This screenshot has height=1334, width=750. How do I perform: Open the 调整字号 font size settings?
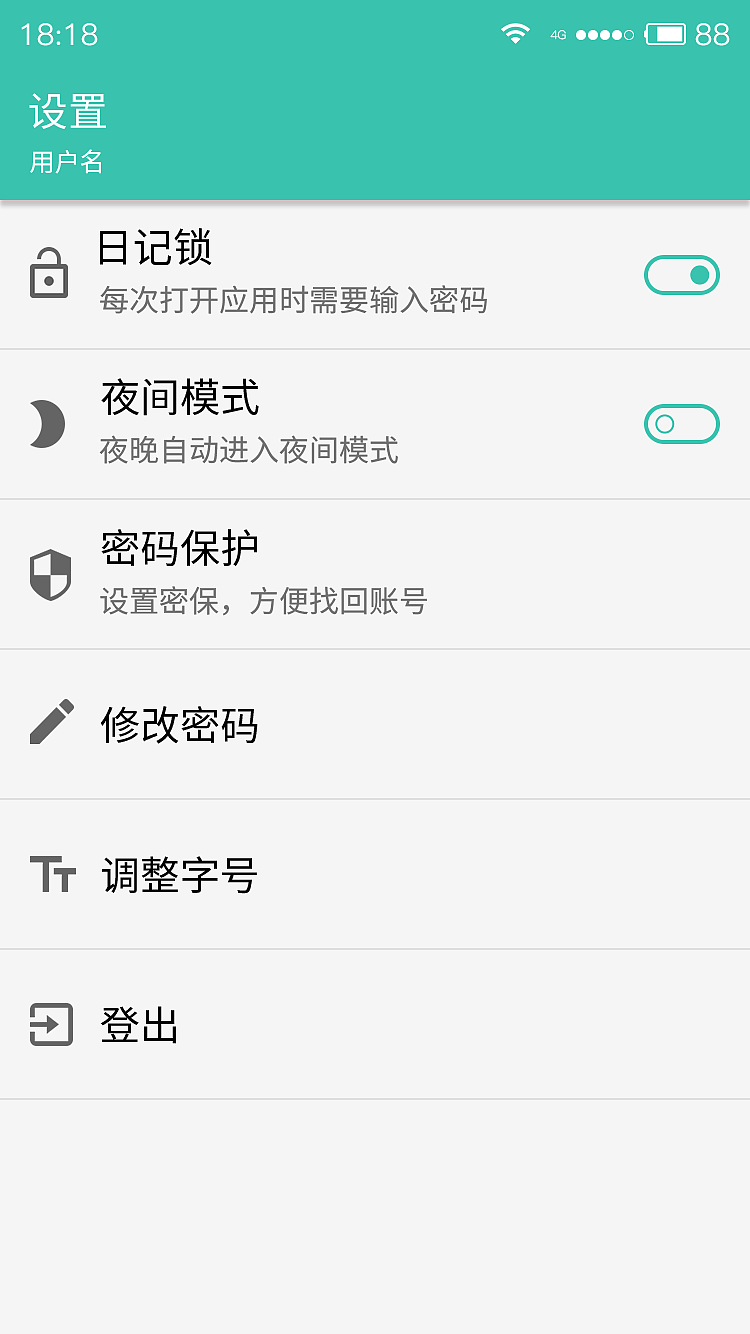(x=375, y=875)
